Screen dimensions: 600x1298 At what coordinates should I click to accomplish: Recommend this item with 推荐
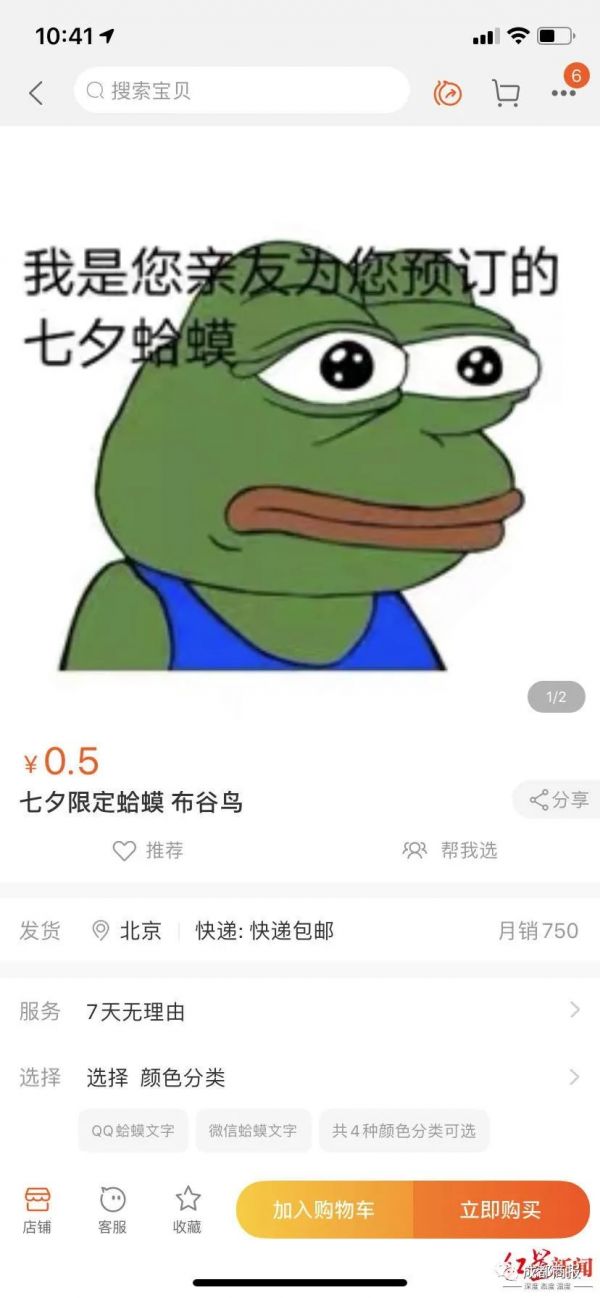148,850
